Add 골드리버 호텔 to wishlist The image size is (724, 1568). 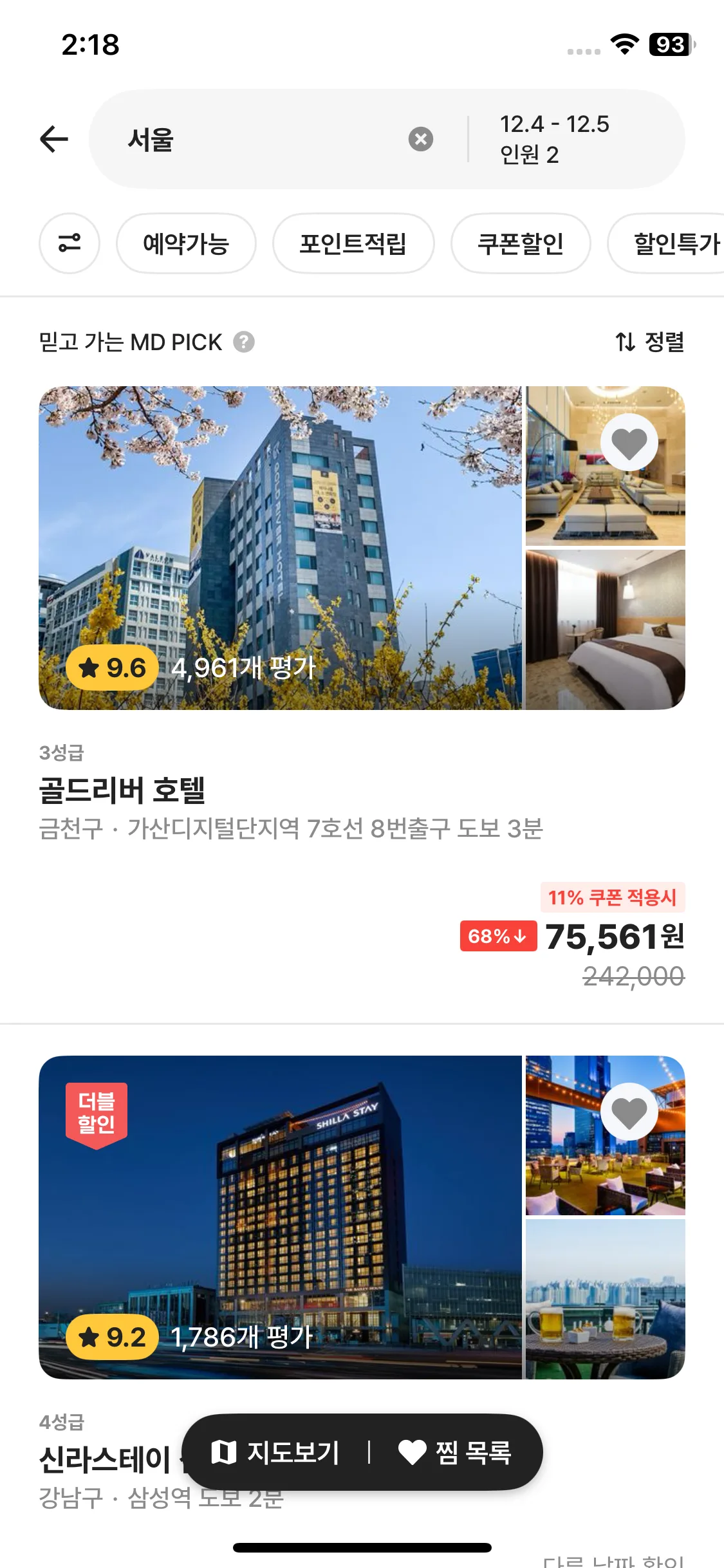tap(629, 442)
